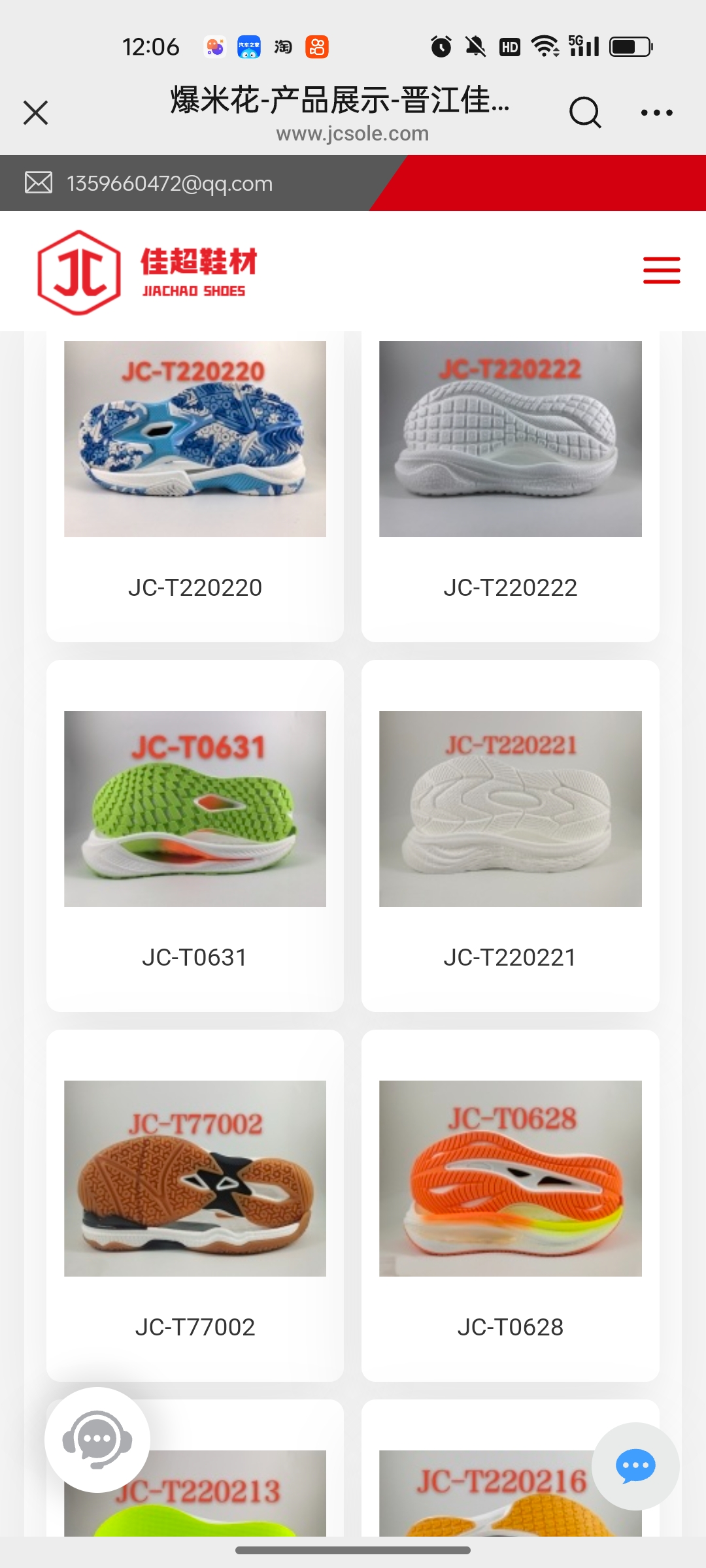Open the blue chat bubble button
The image size is (706, 1568).
tap(635, 1466)
